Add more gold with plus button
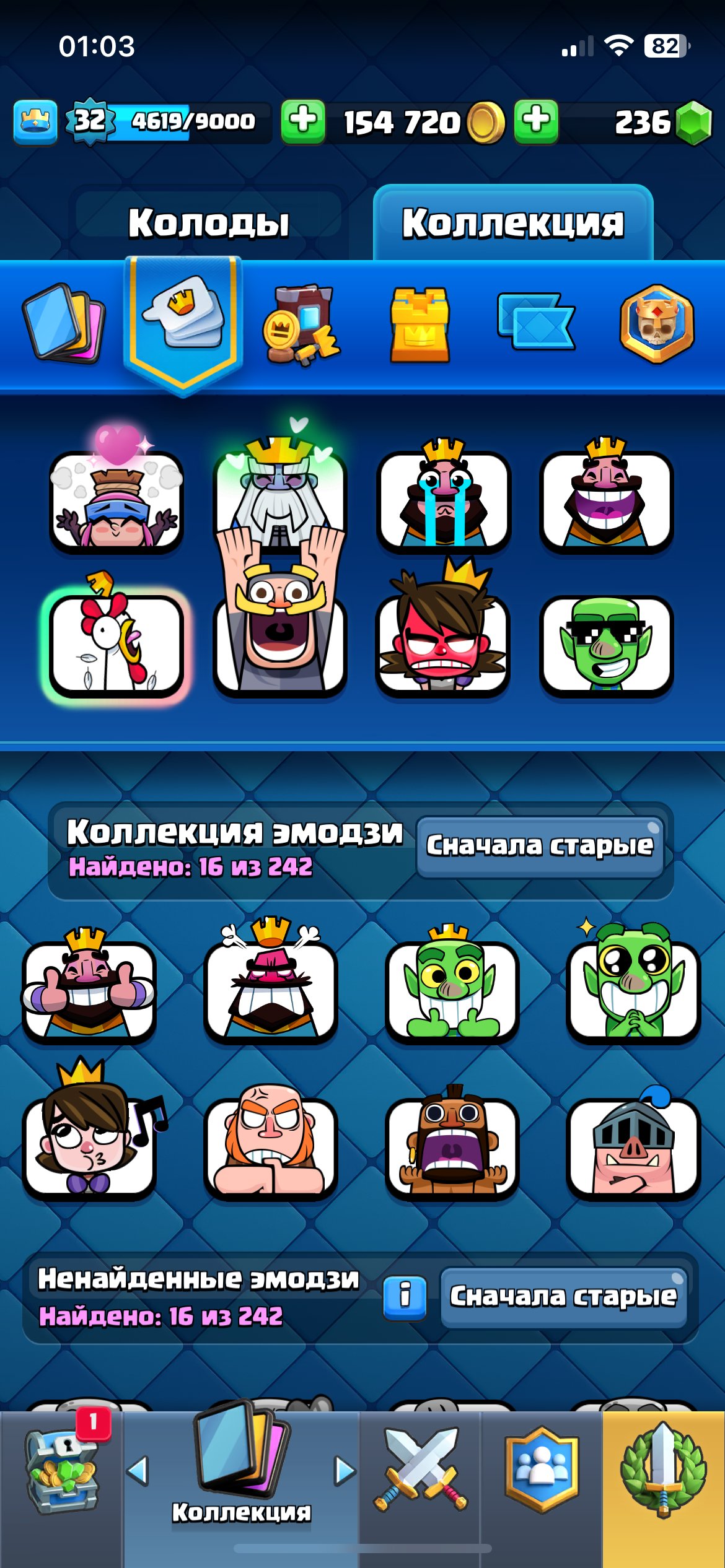Image resolution: width=725 pixels, height=1568 pixels. tap(303, 121)
